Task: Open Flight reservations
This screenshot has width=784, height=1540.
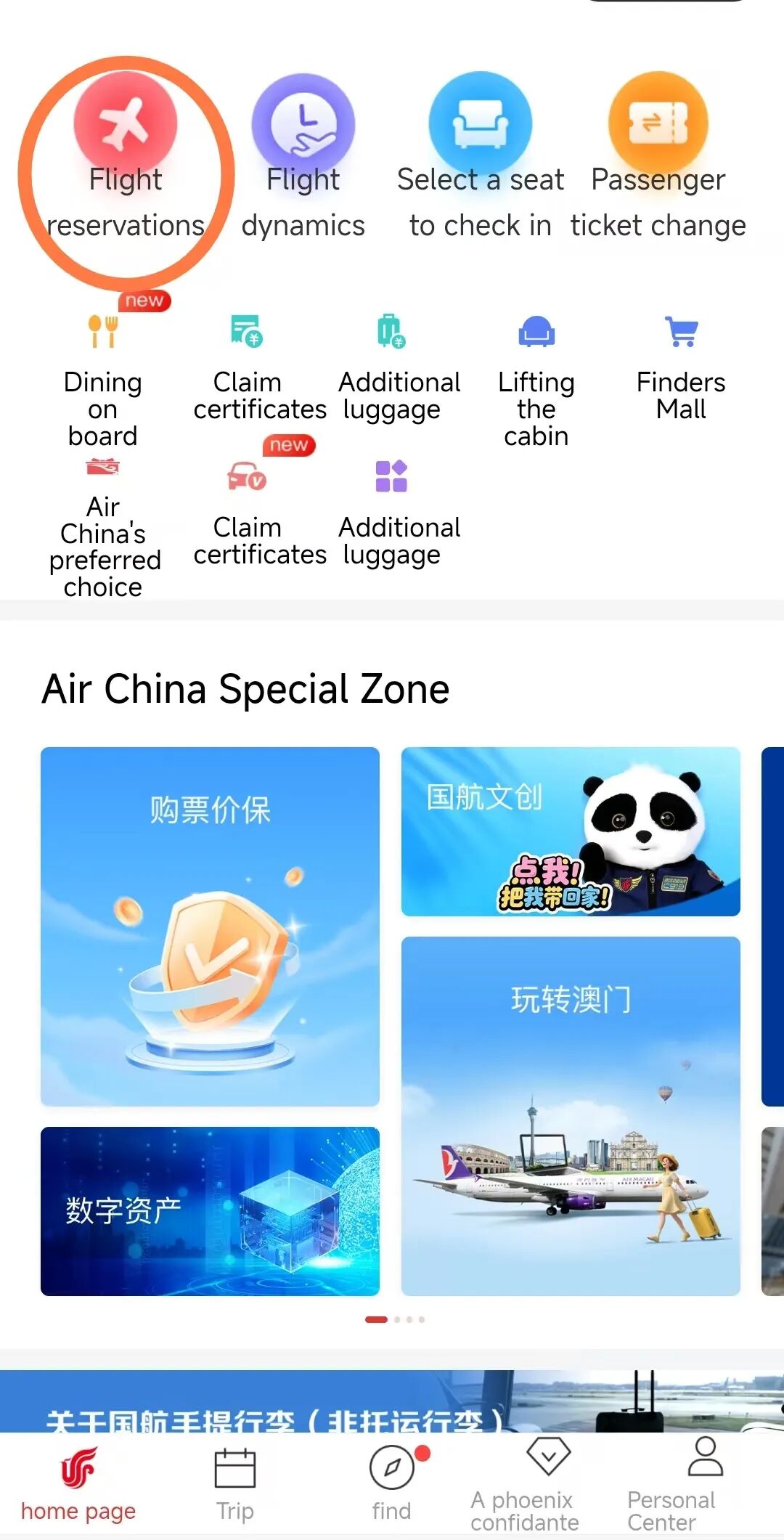Action: tap(125, 160)
